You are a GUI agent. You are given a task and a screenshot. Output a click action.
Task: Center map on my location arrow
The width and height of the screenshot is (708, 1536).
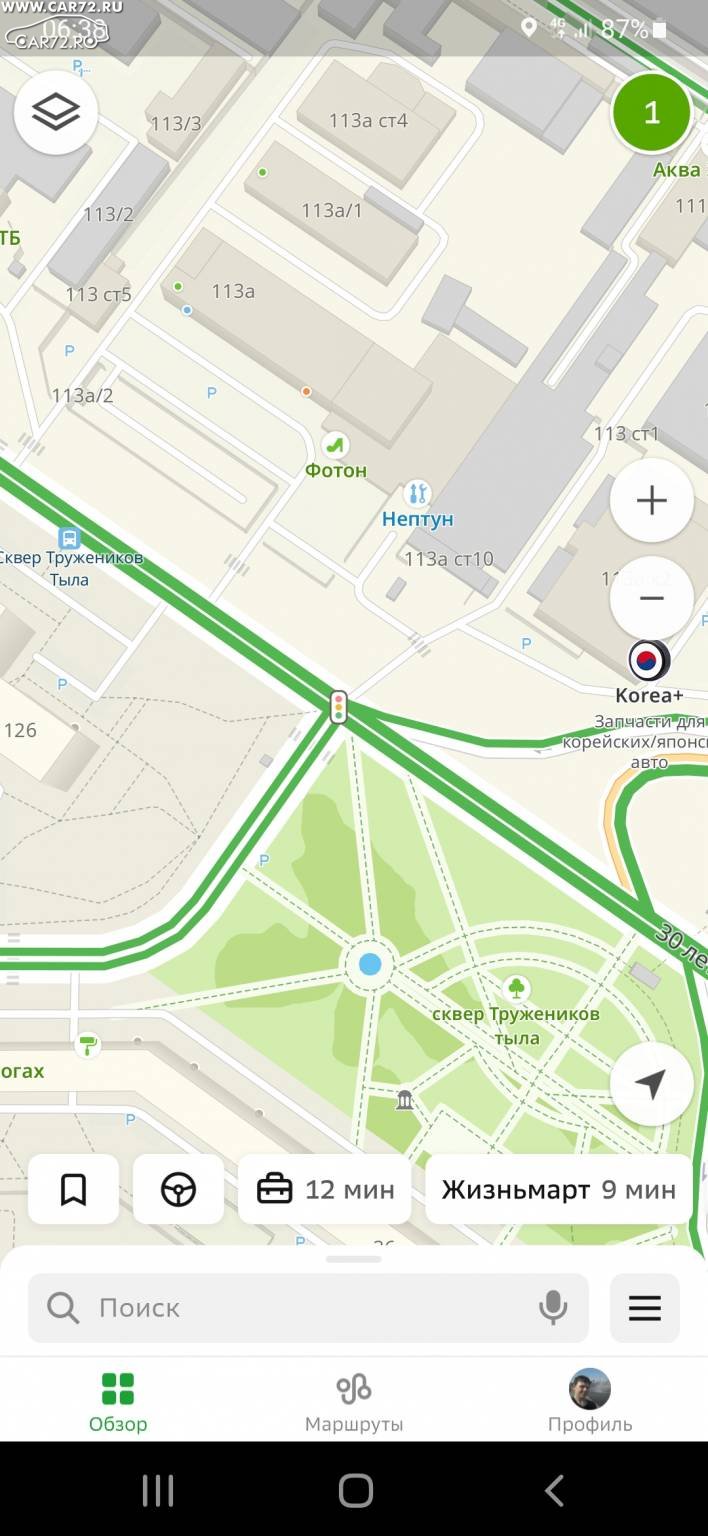[x=652, y=1084]
